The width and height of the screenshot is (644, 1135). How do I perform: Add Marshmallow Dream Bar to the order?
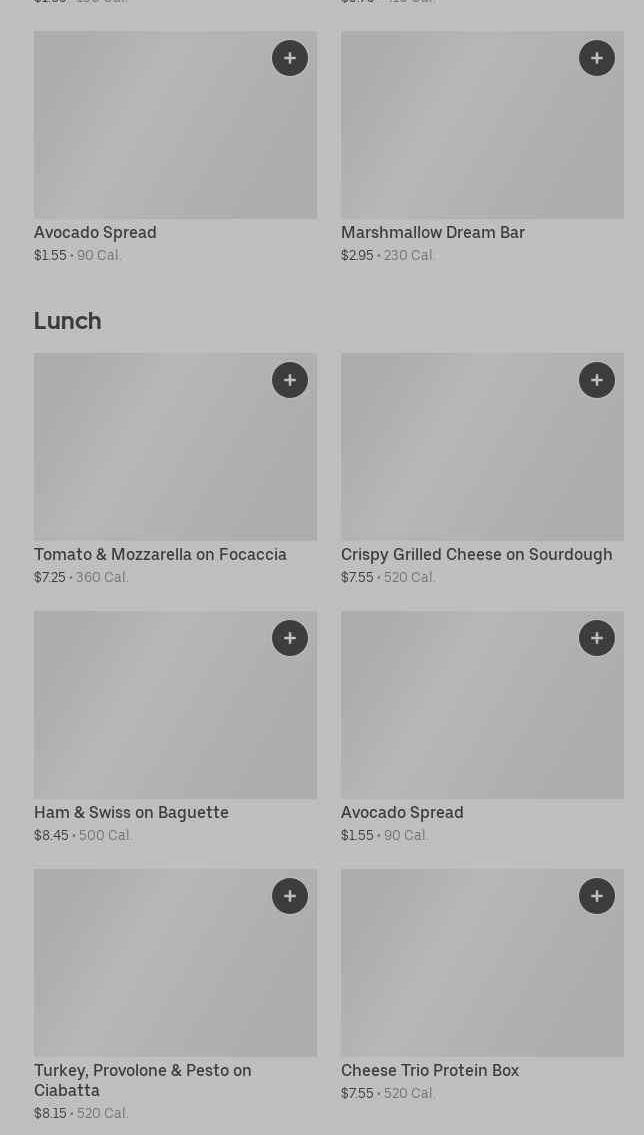[x=597, y=58]
